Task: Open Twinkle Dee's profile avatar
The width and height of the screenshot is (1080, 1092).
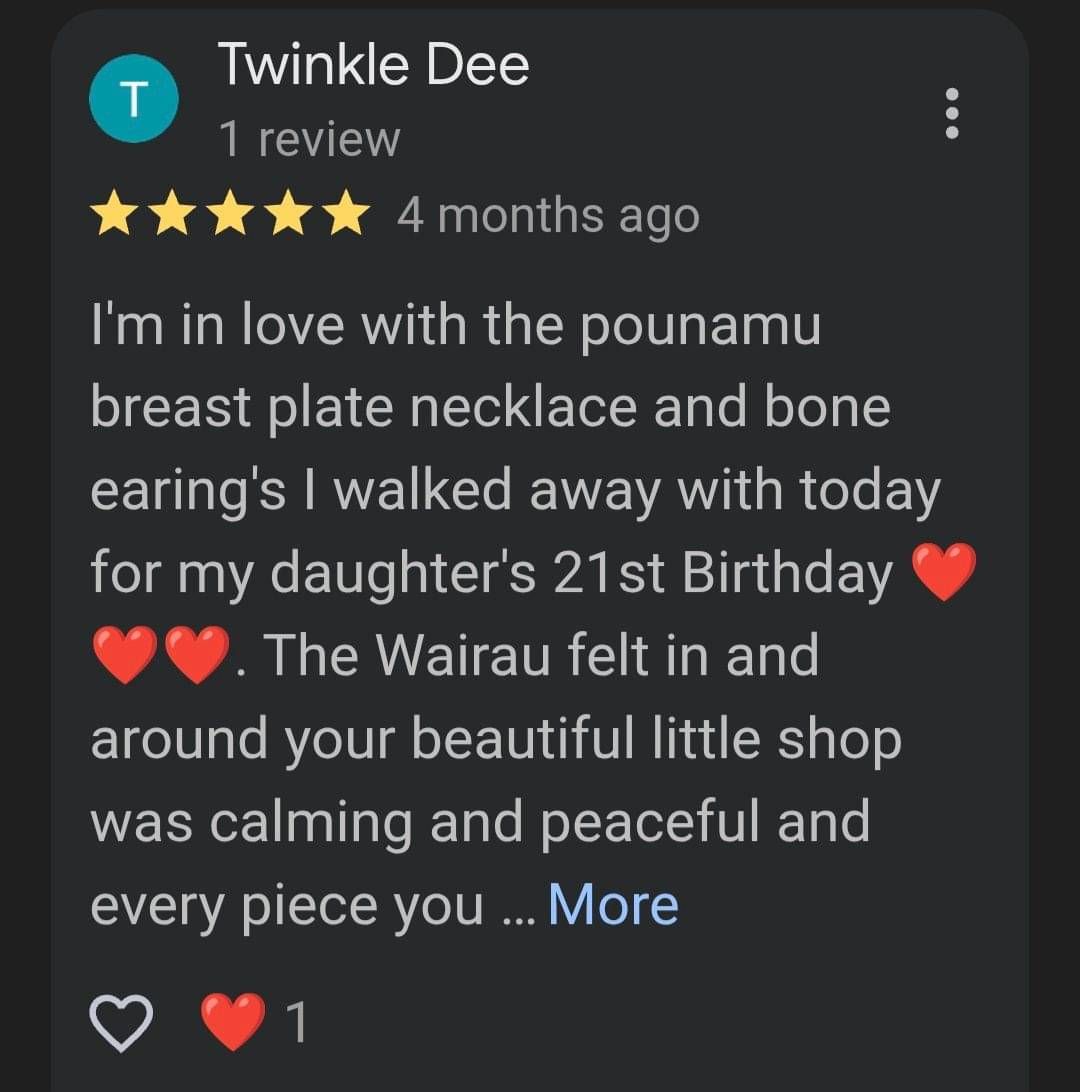Action: click(x=134, y=98)
